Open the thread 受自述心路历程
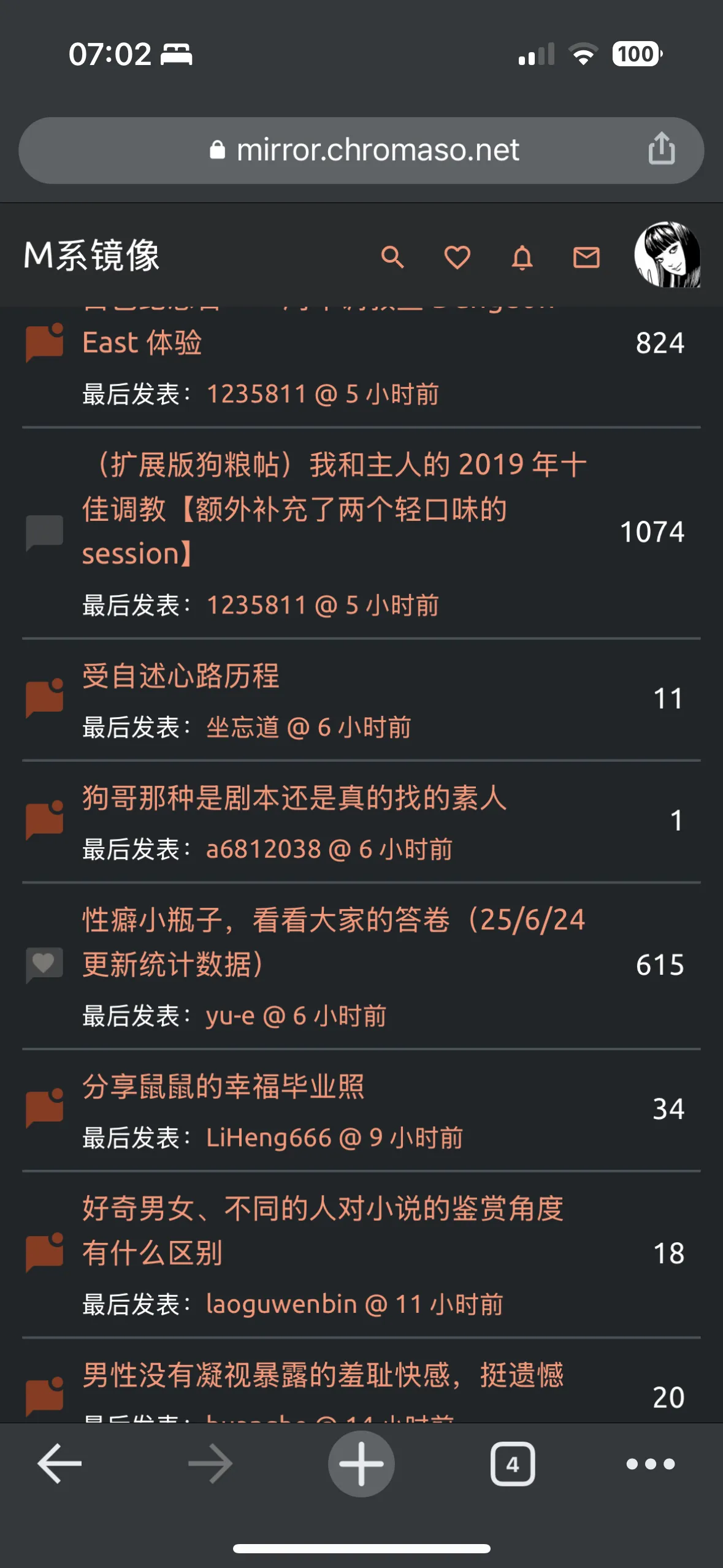The height and width of the screenshot is (1568, 723). click(x=181, y=676)
